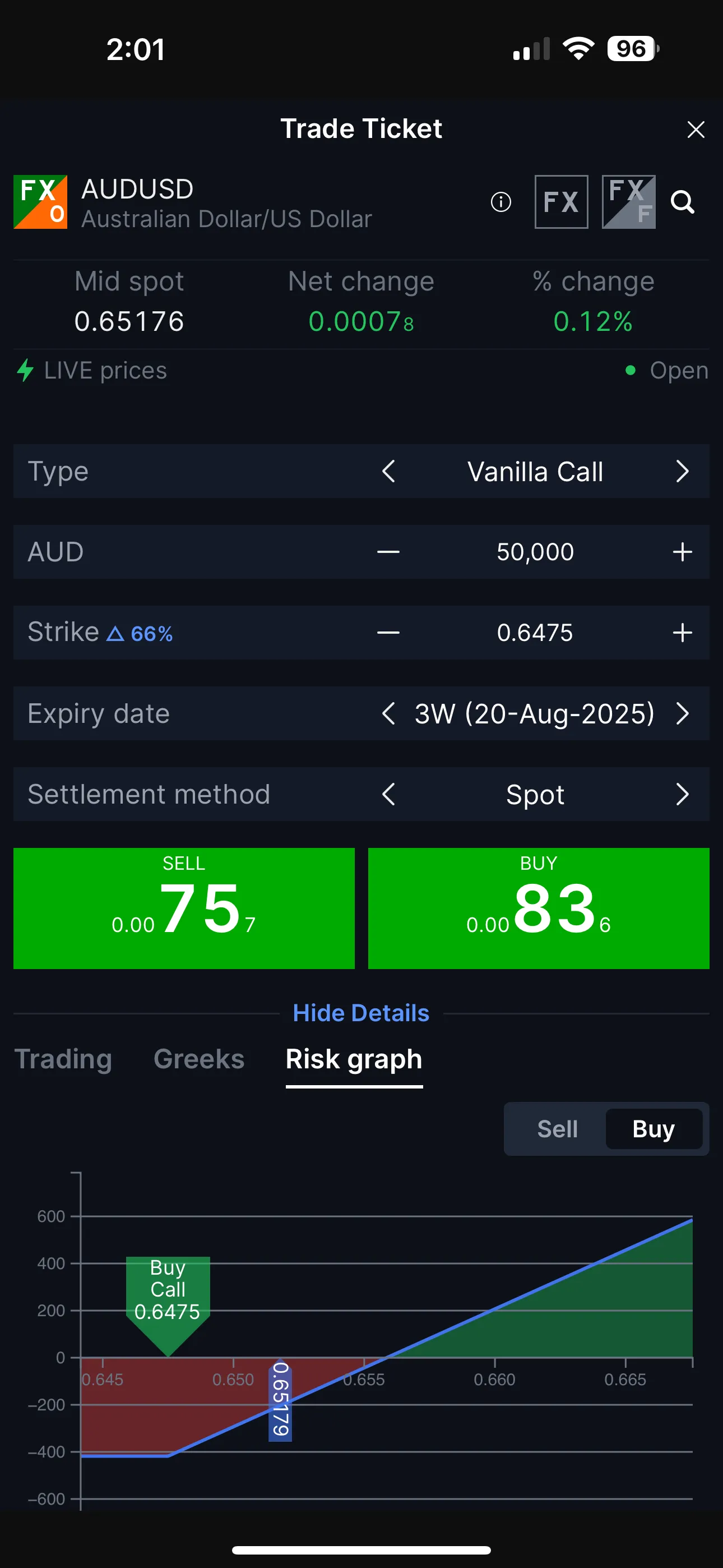Hide Details section

point(361,1013)
